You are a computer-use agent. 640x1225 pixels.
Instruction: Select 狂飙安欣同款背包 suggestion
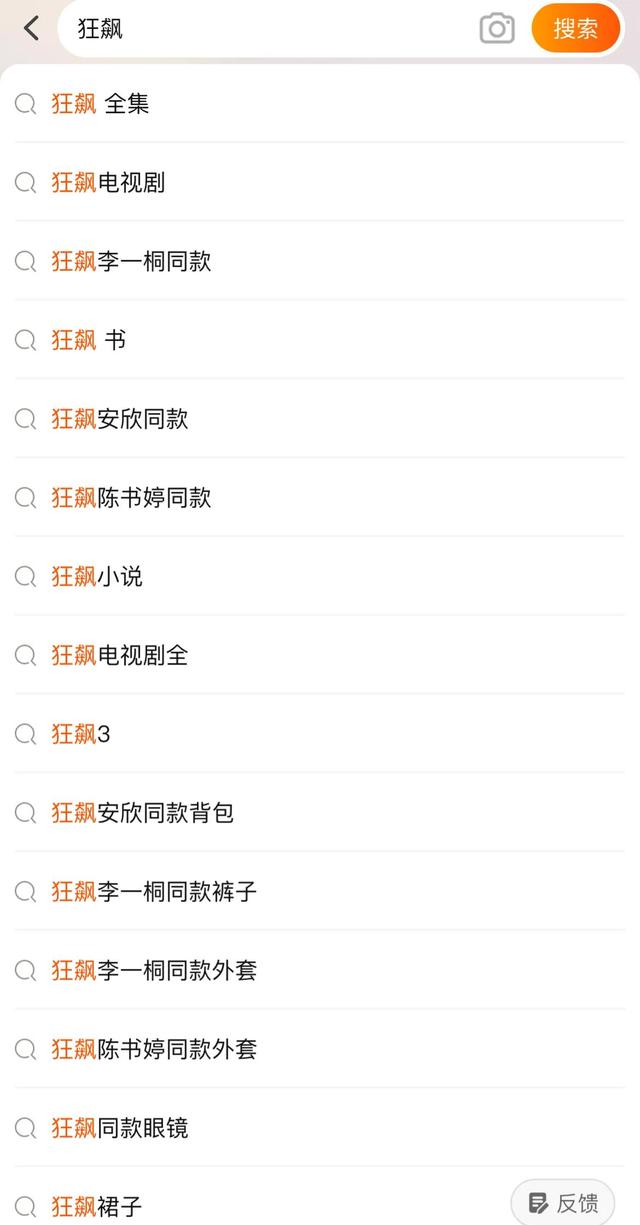pos(320,814)
